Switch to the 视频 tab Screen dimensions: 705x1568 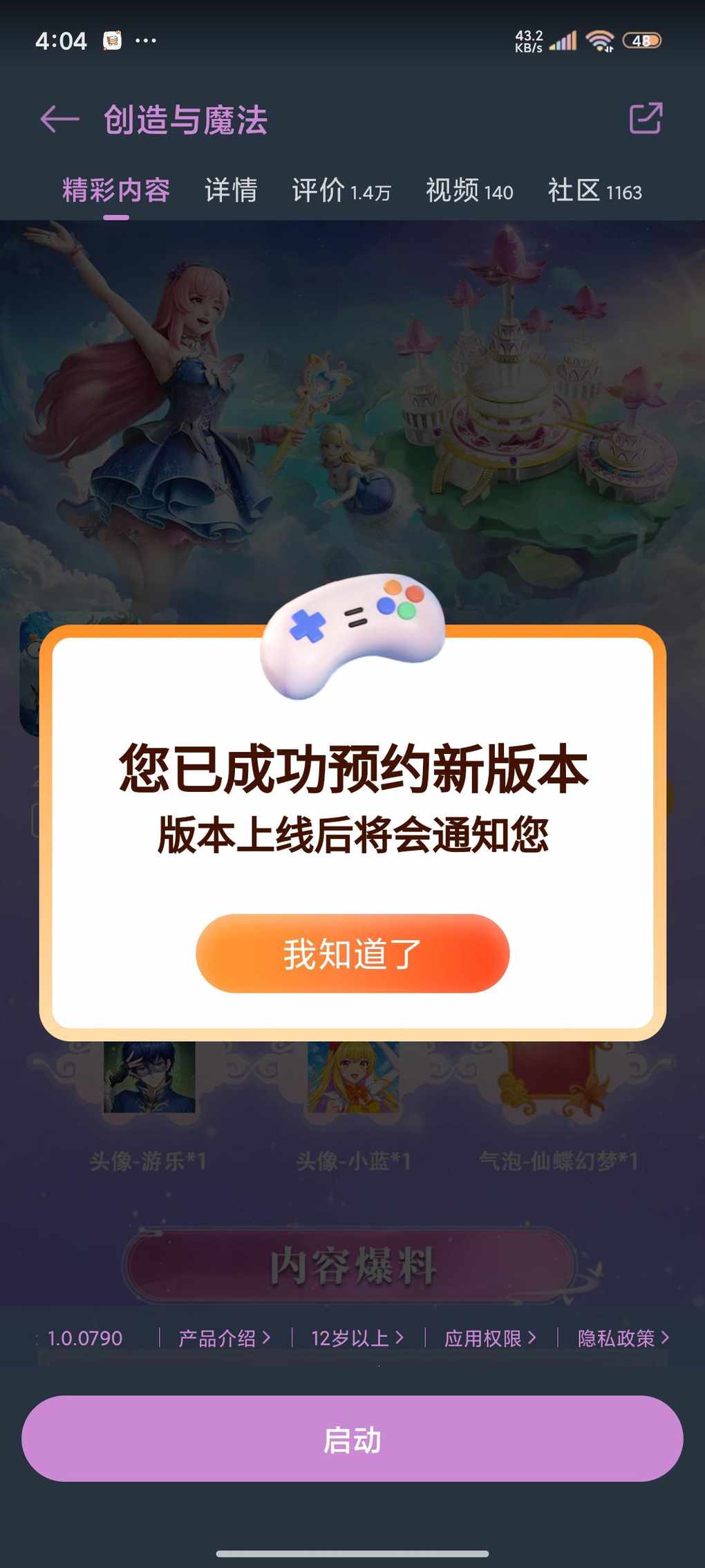pyautogui.click(x=469, y=190)
